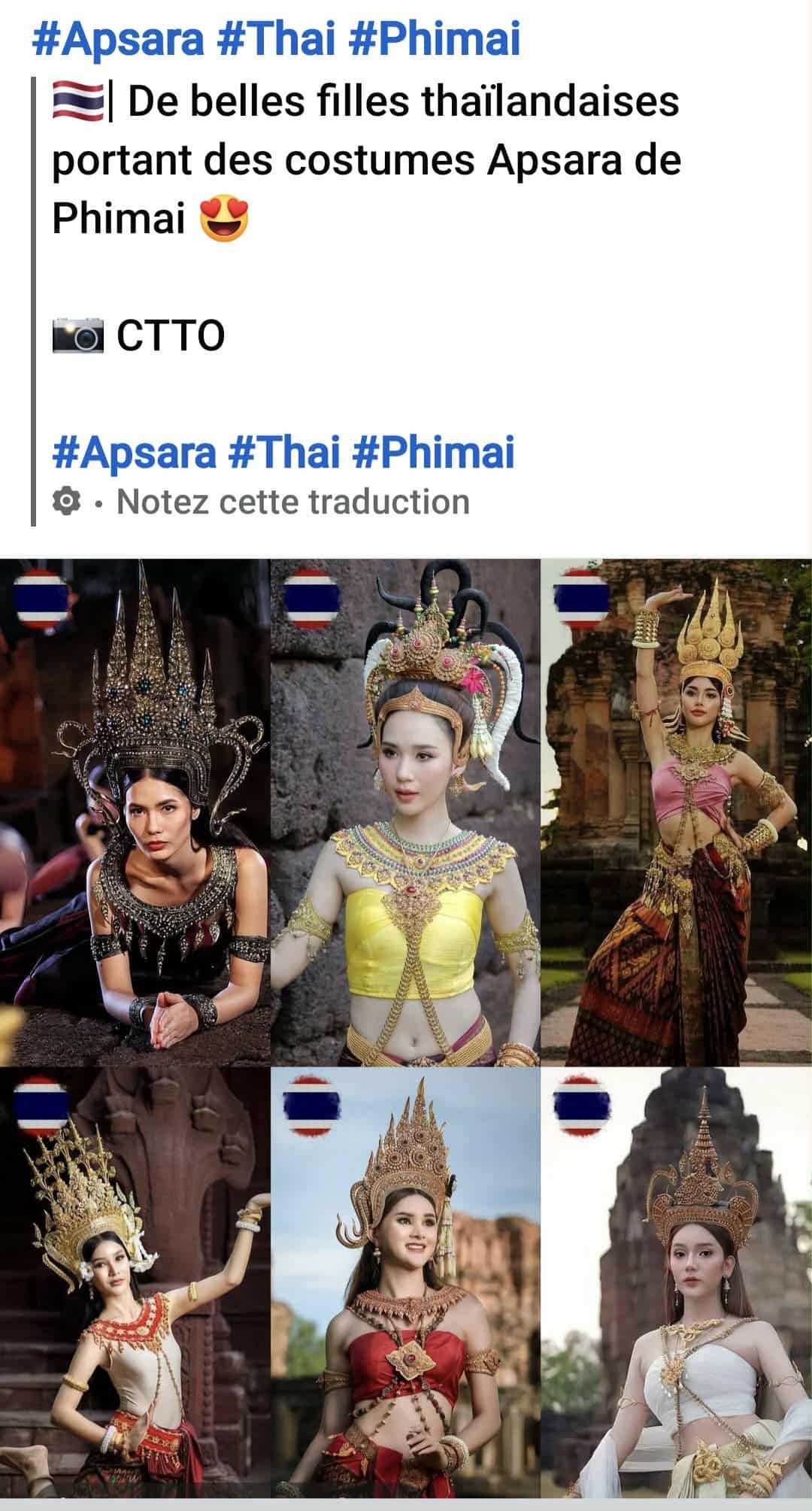This screenshot has height=1511, width=812.
Task: Open the #Apsara hashtag in the original caption
Action: (x=118, y=39)
